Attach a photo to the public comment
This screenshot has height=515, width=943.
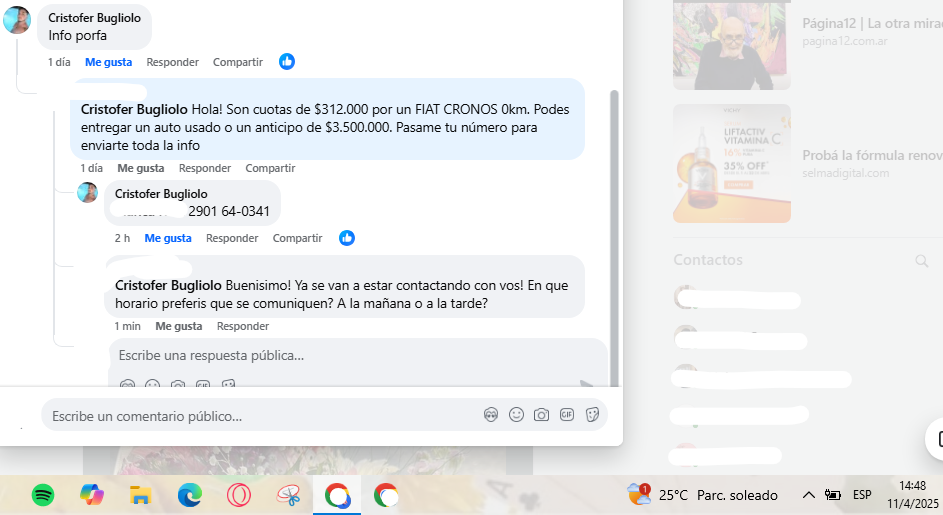(x=541, y=415)
